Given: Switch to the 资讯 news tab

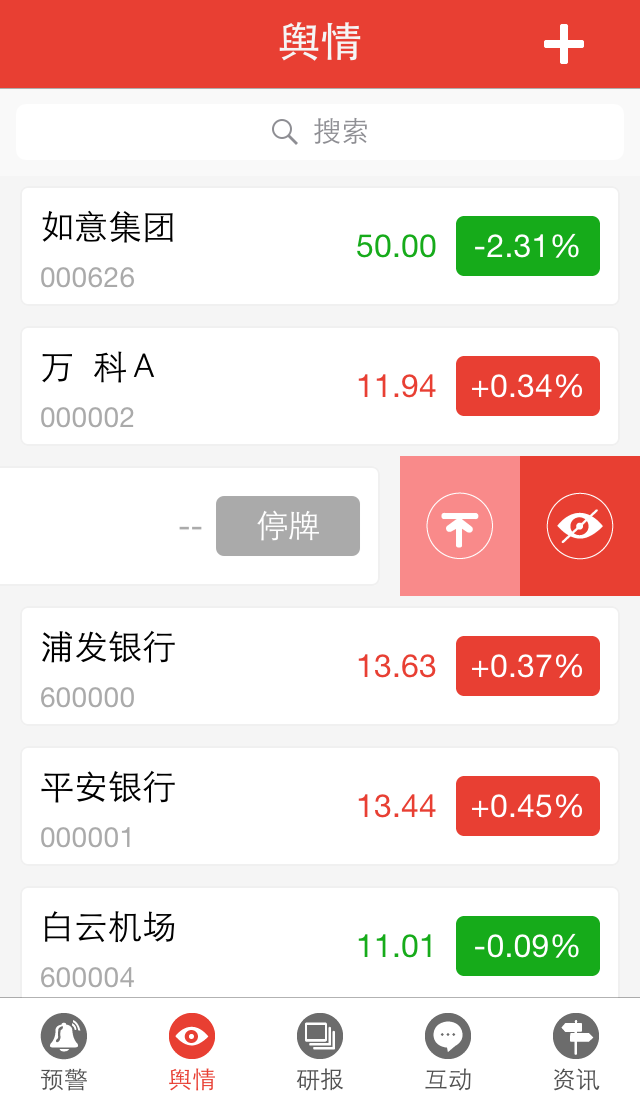Looking at the screenshot, I should pyautogui.click(x=576, y=1048).
